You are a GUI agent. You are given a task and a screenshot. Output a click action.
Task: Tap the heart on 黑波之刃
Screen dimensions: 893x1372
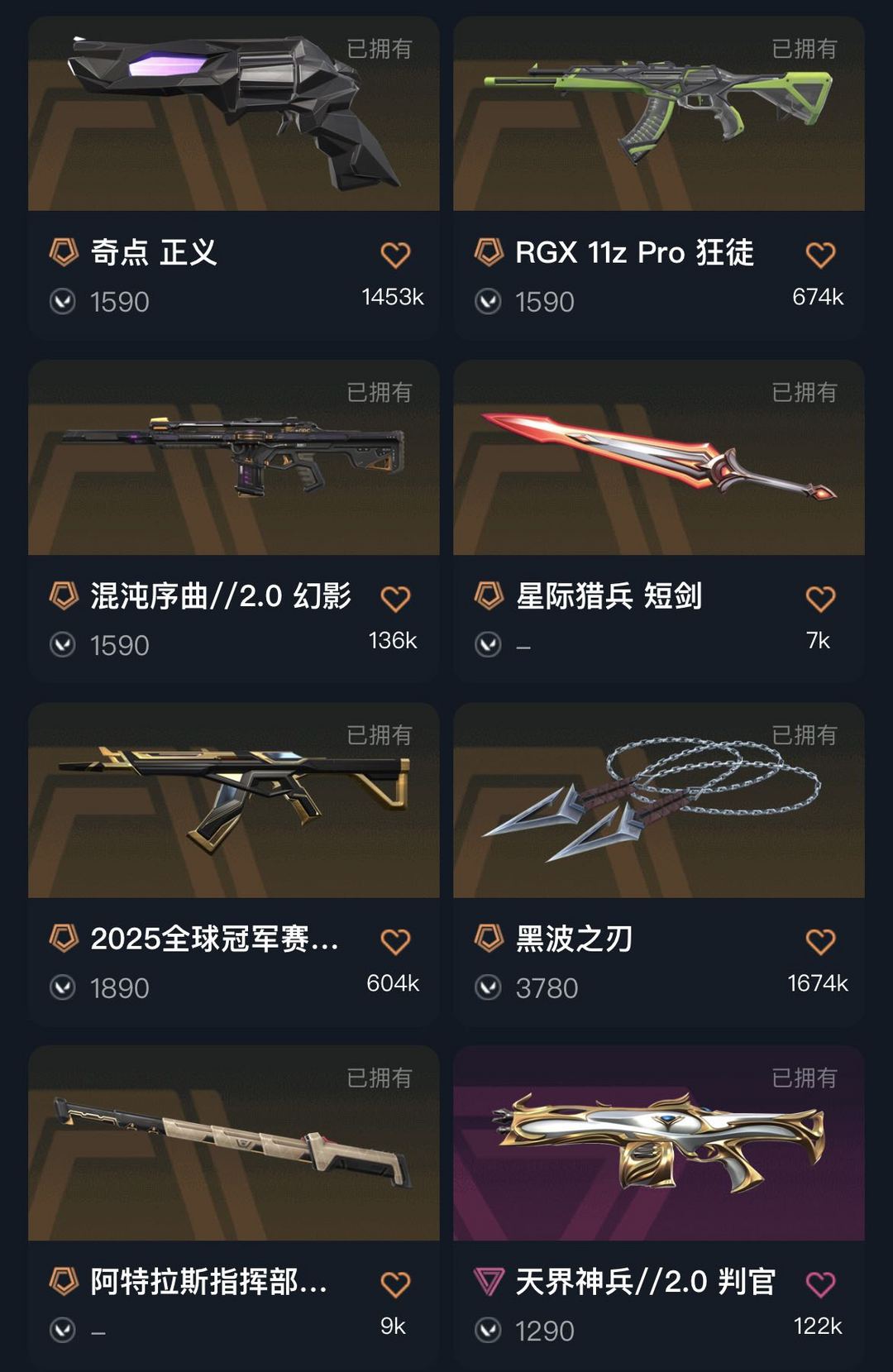pos(820,941)
